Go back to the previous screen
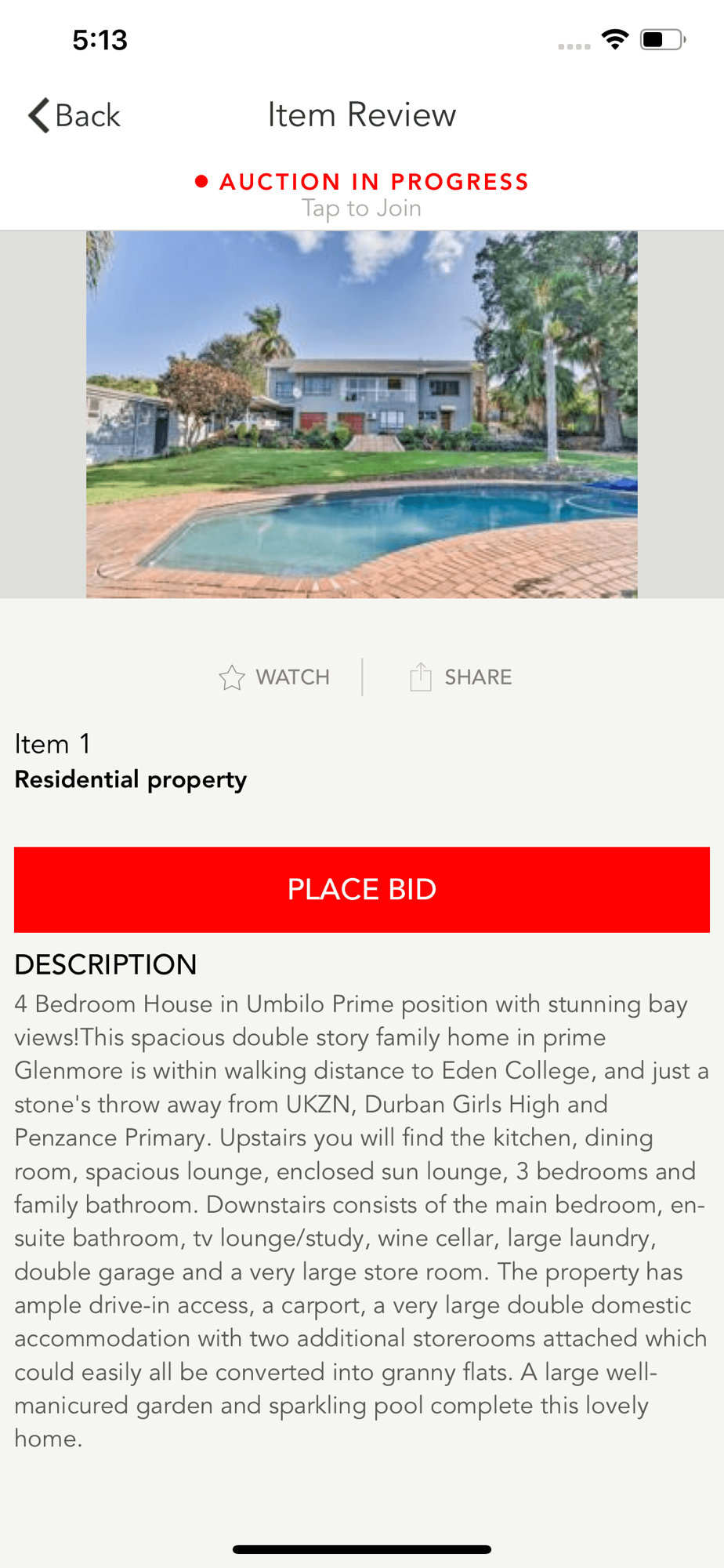 pyautogui.click(x=74, y=115)
